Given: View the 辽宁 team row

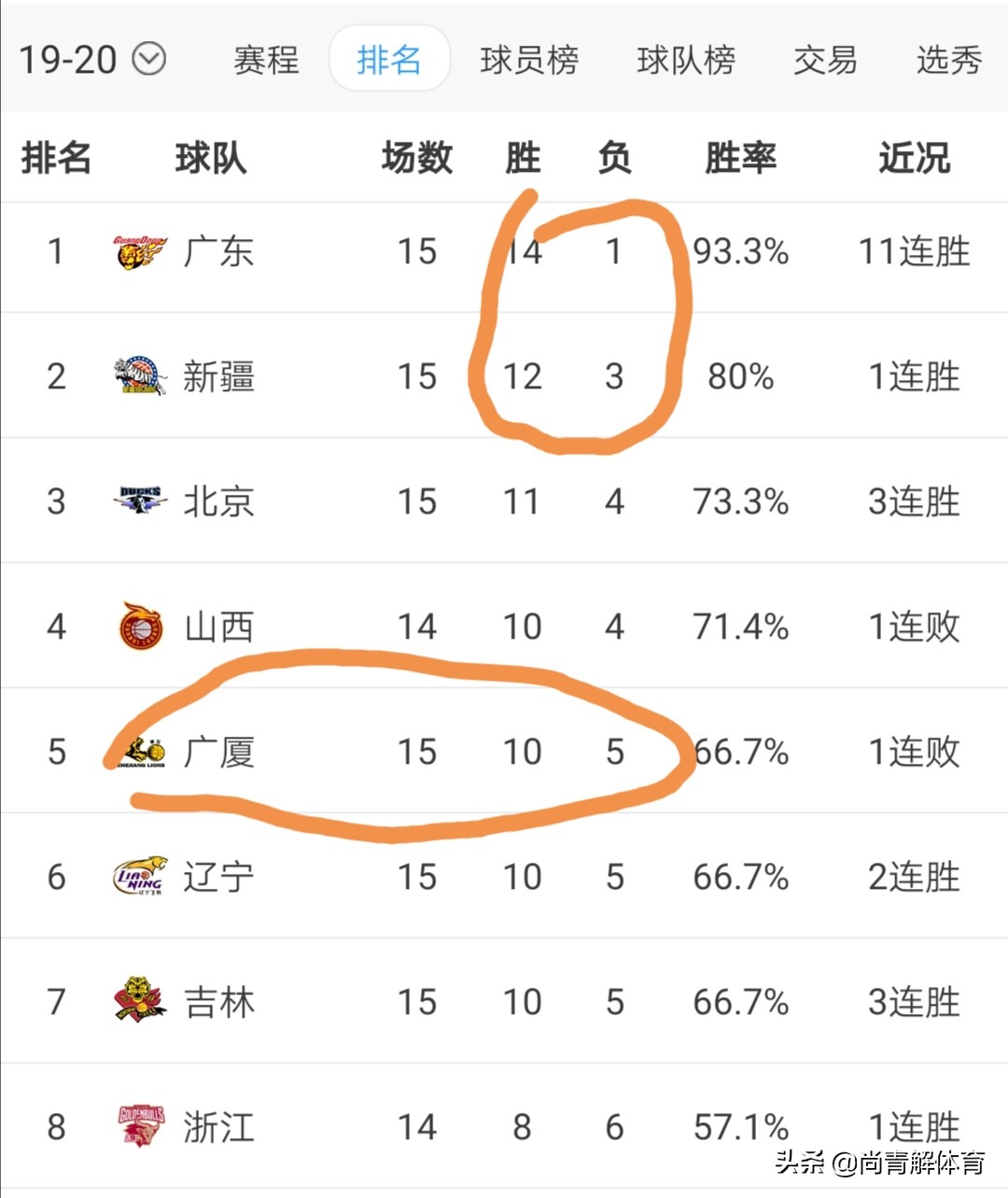Looking at the screenshot, I should (x=504, y=877).
